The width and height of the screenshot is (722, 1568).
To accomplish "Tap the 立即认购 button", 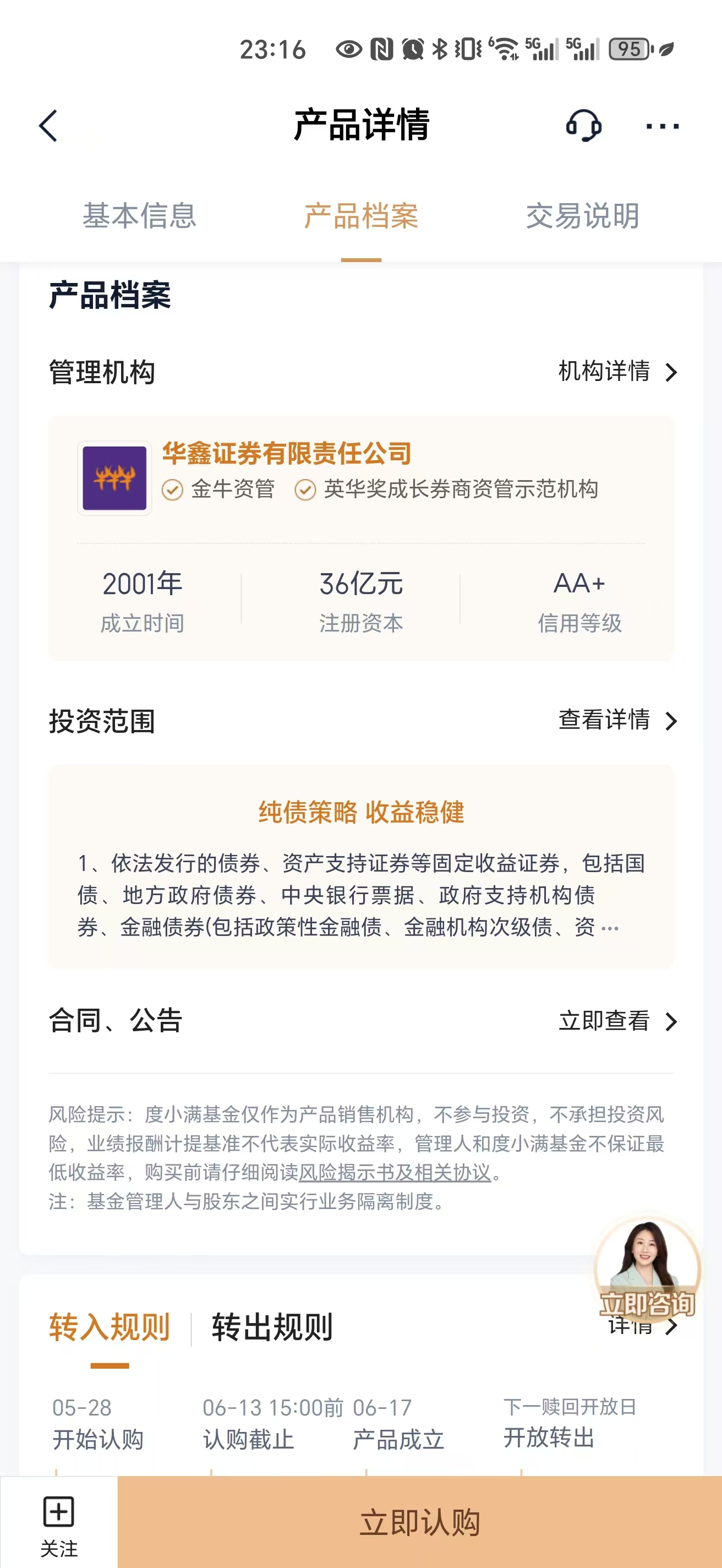I will coord(420,1523).
